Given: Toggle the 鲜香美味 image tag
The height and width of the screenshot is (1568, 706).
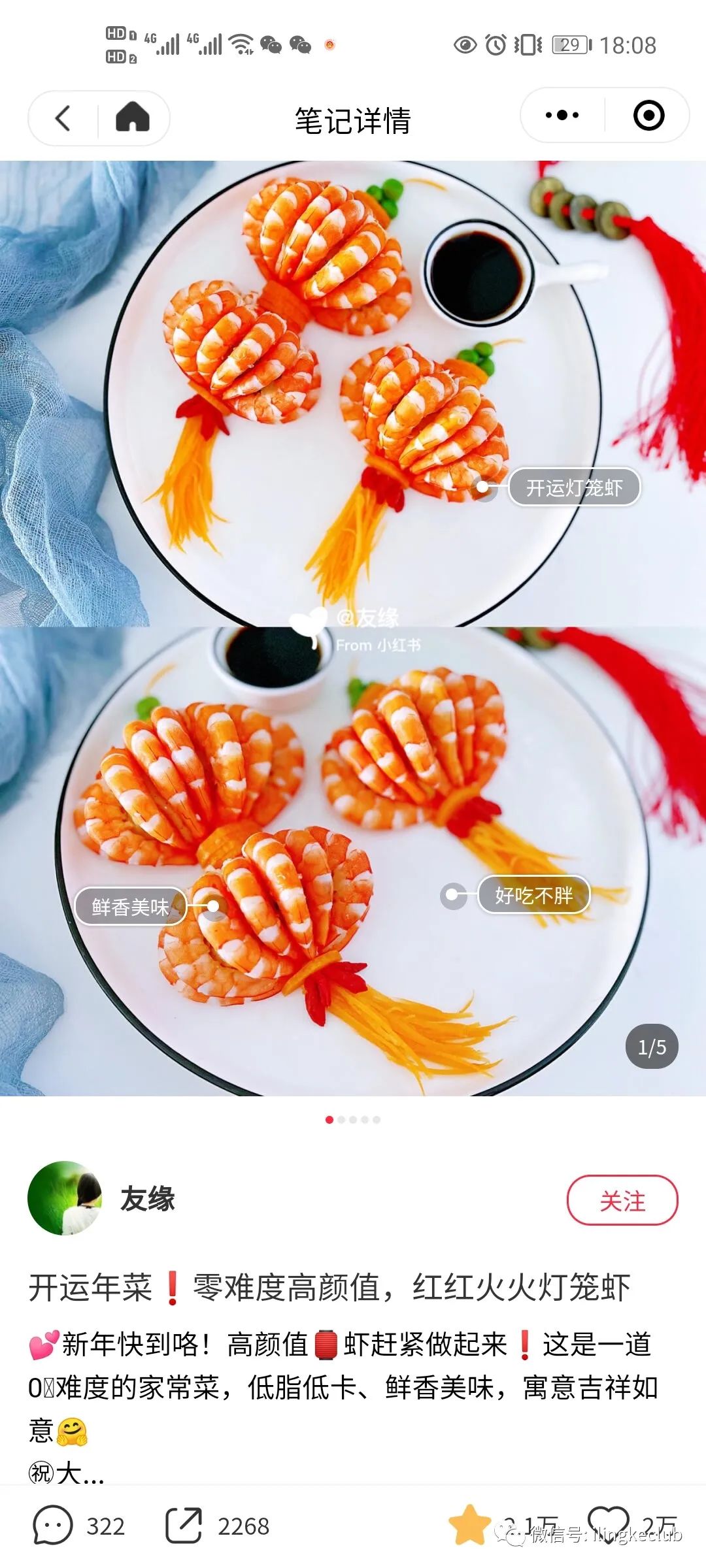Looking at the screenshot, I should pos(129,907).
